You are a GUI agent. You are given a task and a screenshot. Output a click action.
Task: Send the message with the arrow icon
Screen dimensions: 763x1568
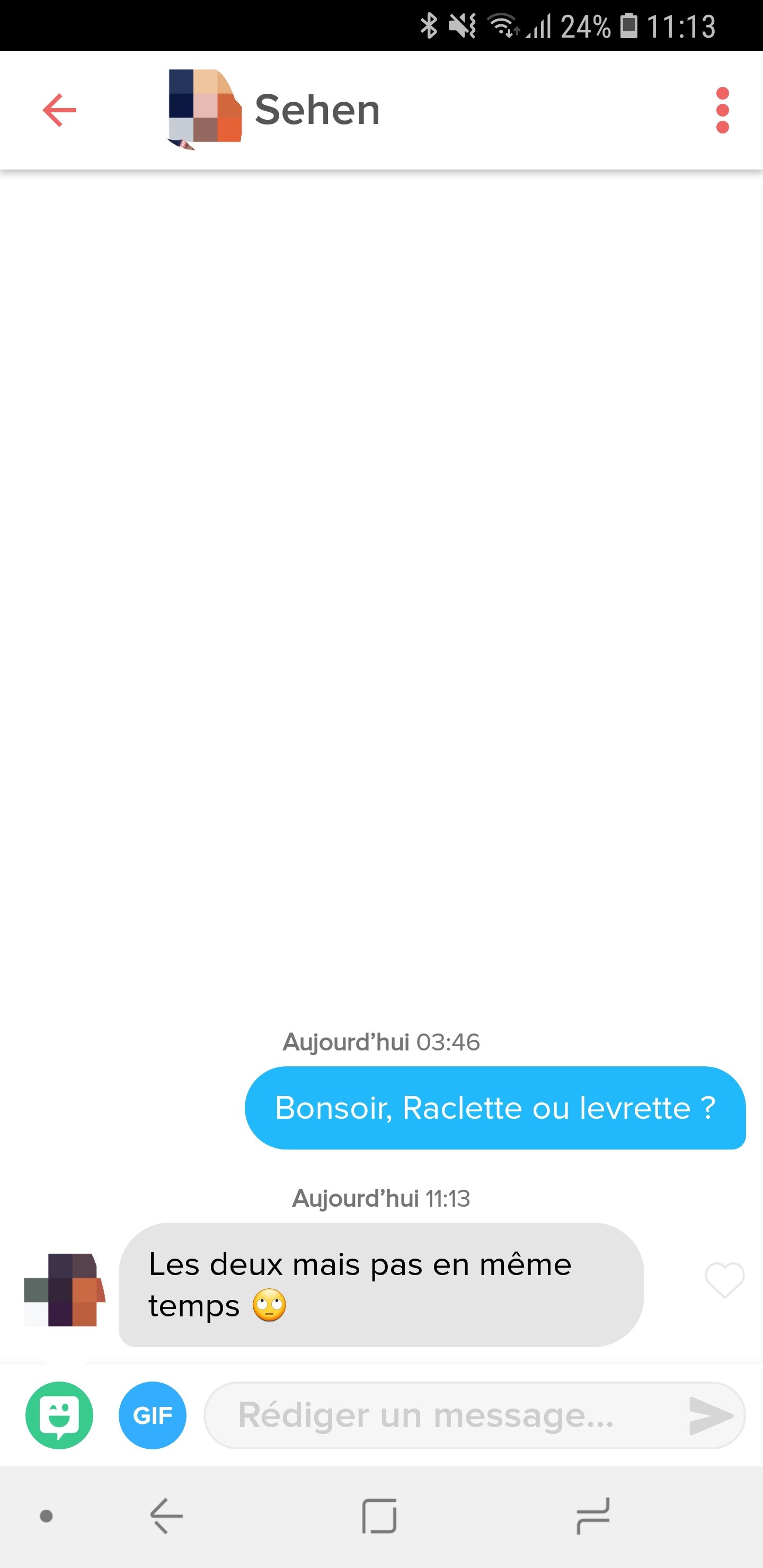pyautogui.click(x=710, y=1415)
